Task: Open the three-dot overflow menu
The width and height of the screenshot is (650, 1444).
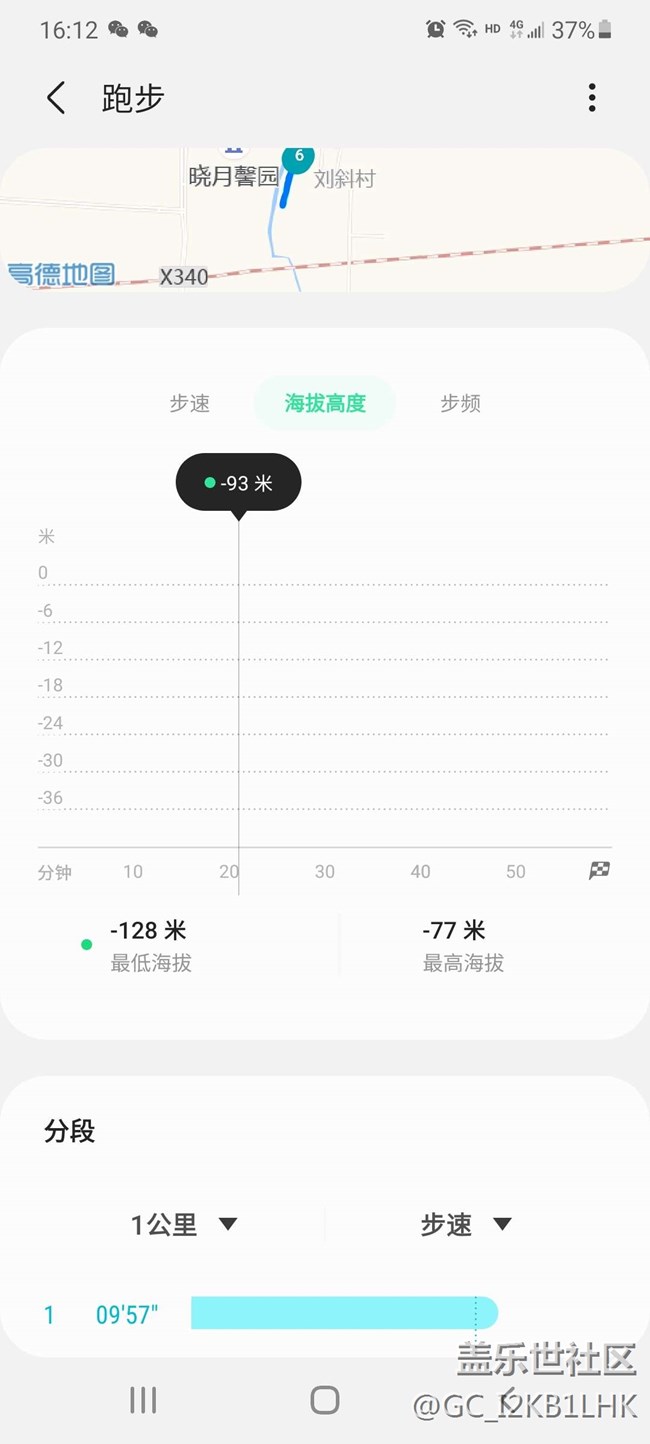Action: [x=592, y=97]
